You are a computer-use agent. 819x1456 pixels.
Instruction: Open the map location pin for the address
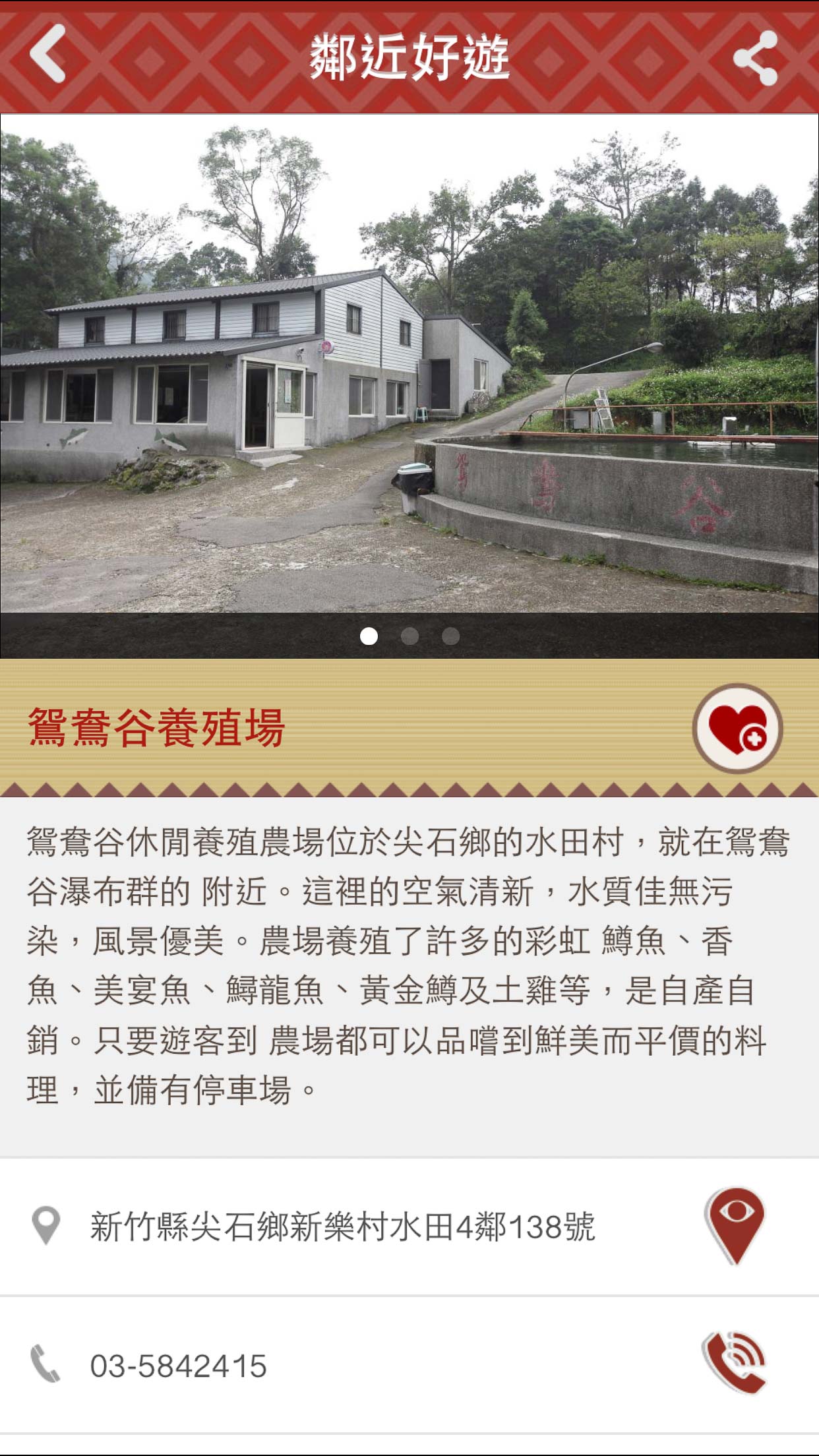(x=735, y=1226)
